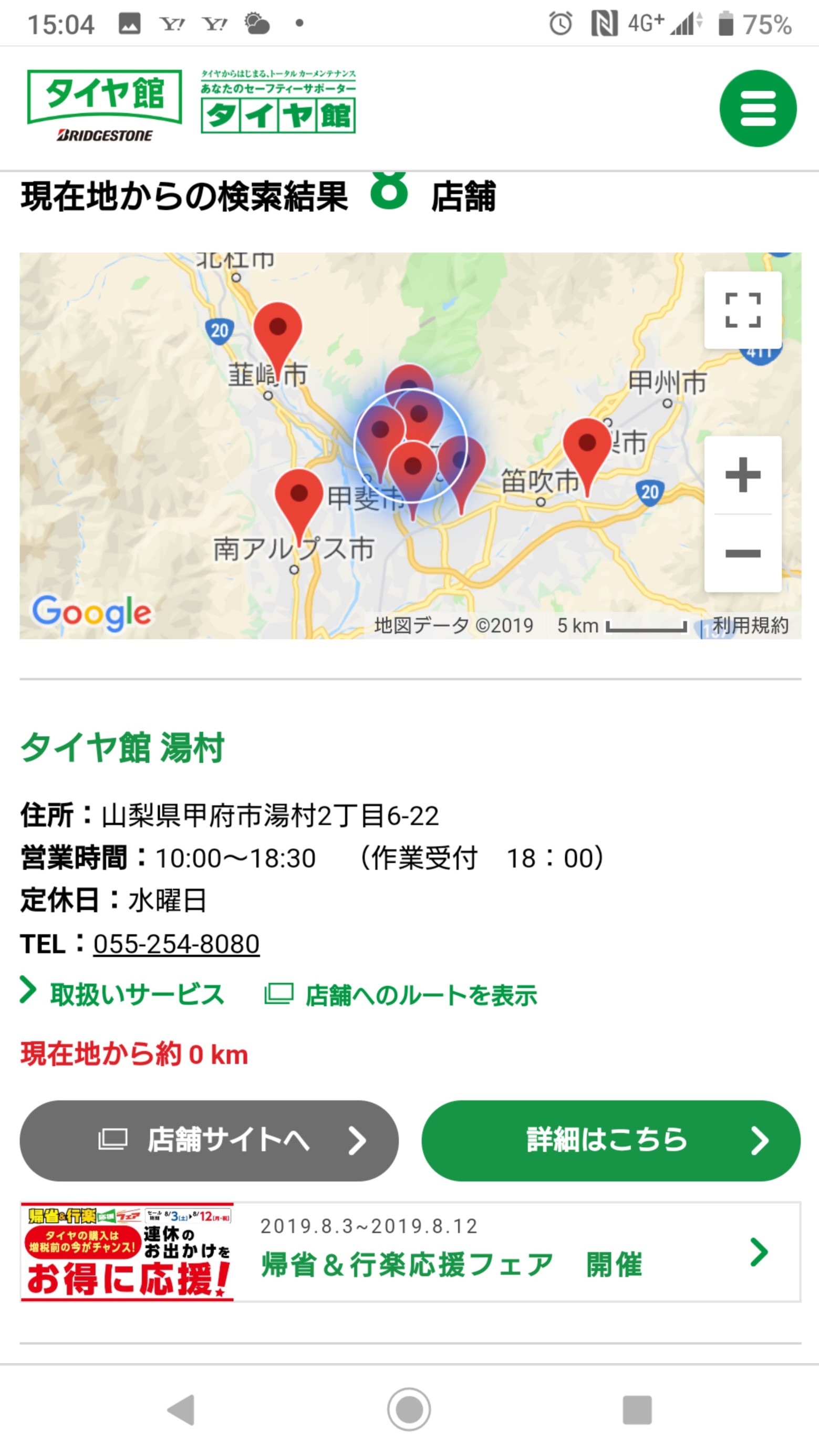Tap the タイヤ館 Bridgestone logo in the header
The image size is (819, 1456).
[105, 106]
